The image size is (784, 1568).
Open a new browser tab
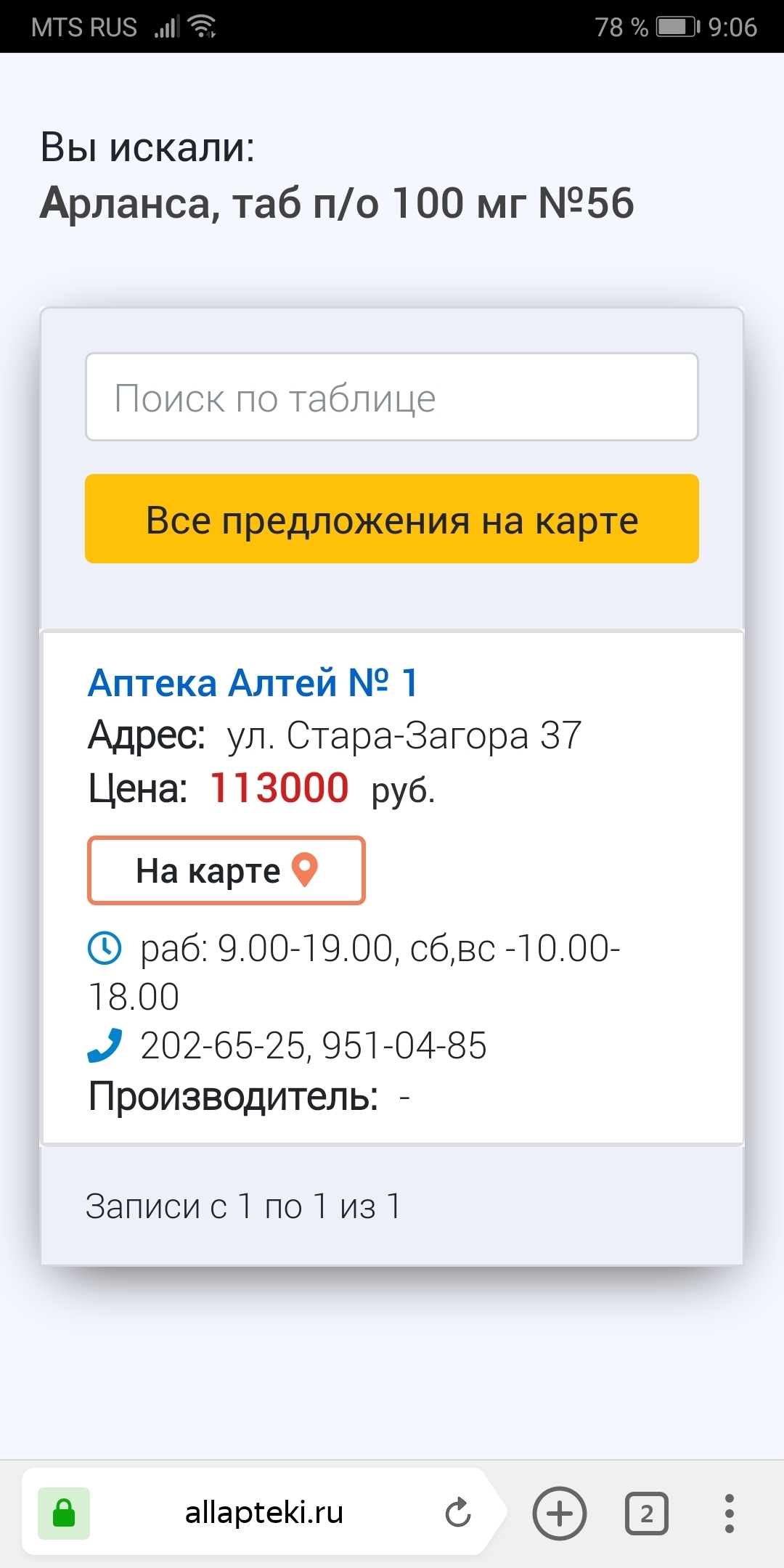click(560, 1514)
